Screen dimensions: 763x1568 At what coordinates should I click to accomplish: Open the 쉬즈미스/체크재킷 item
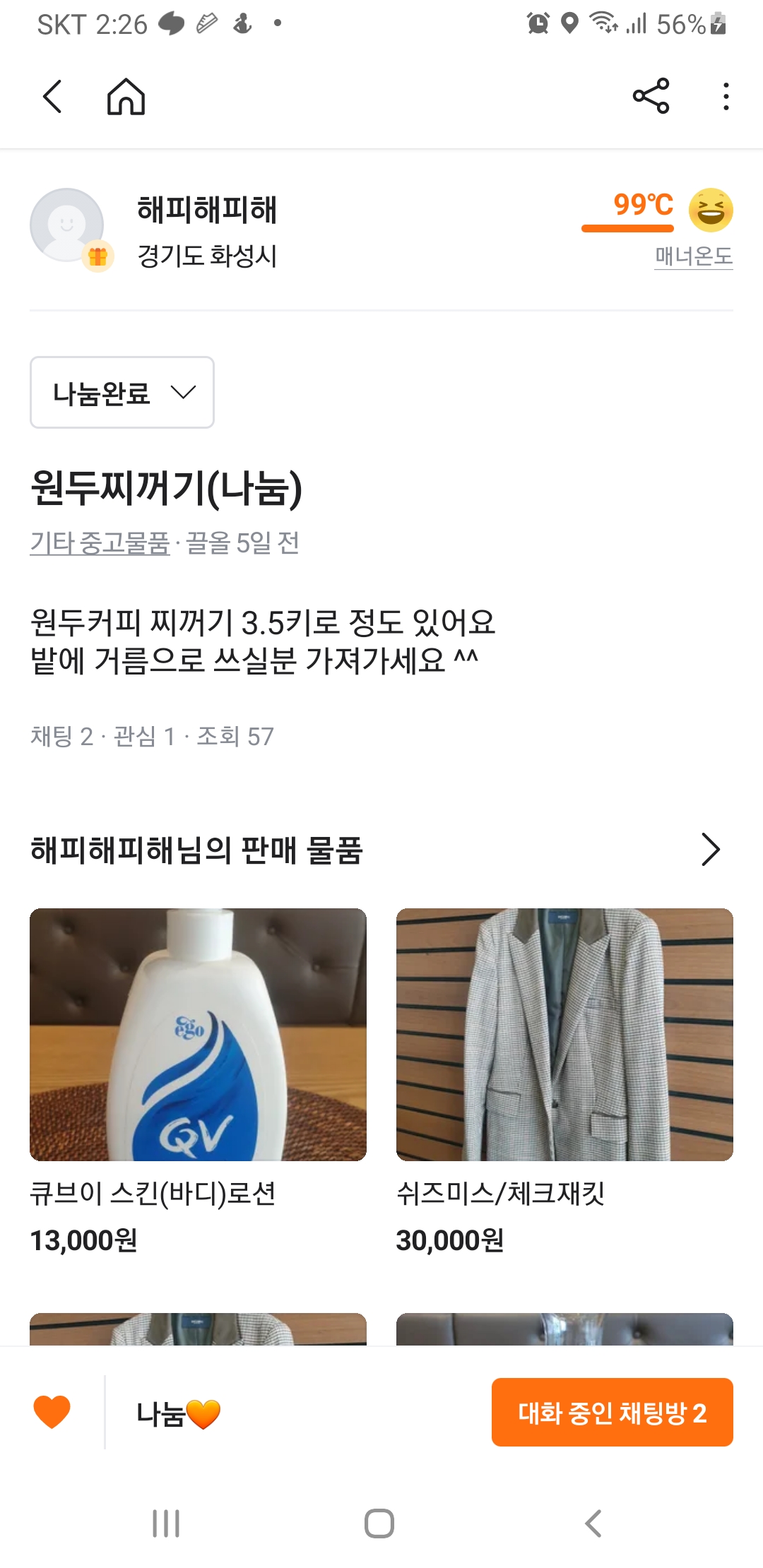point(564,1081)
